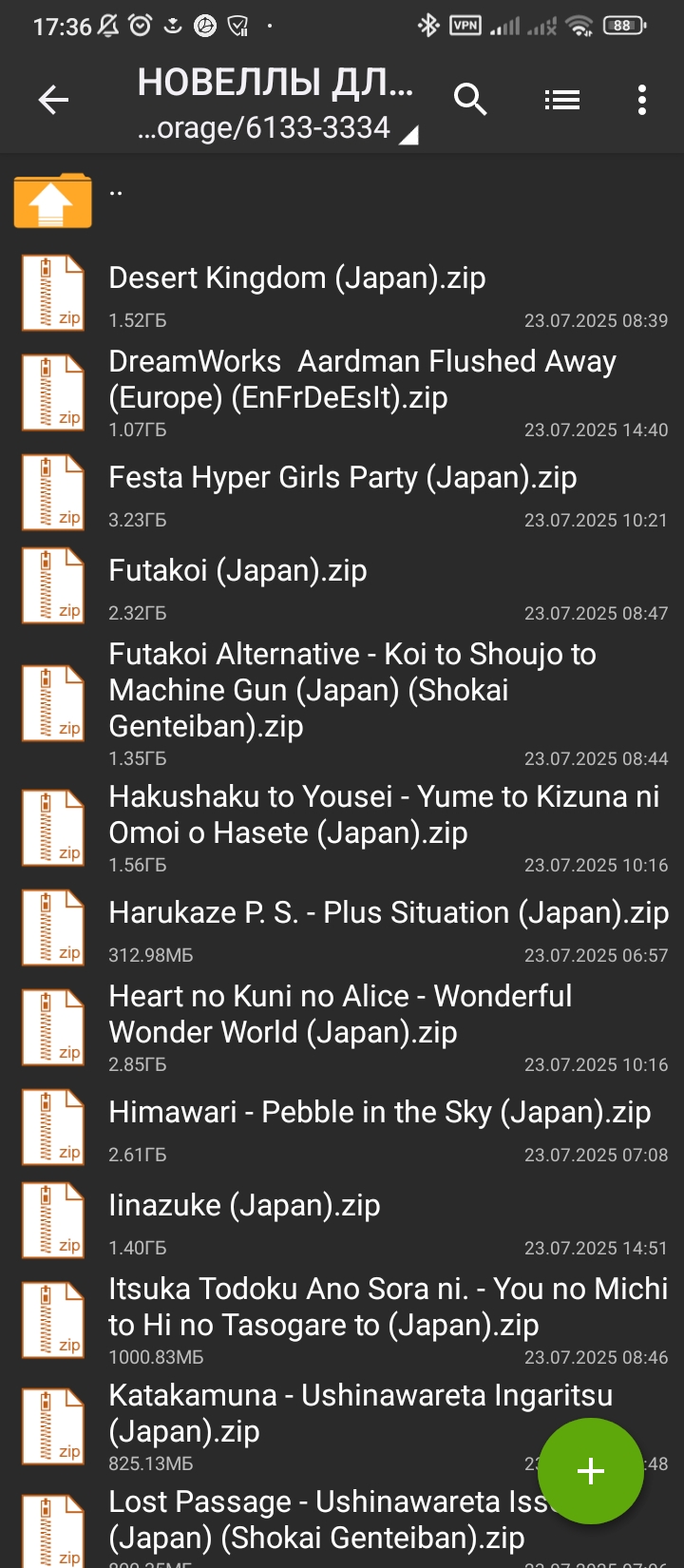Open Harukaze P. S. - Plus Situation zip
The height and width of the screenshot is (1568, 684).
(x=388, y=913)
